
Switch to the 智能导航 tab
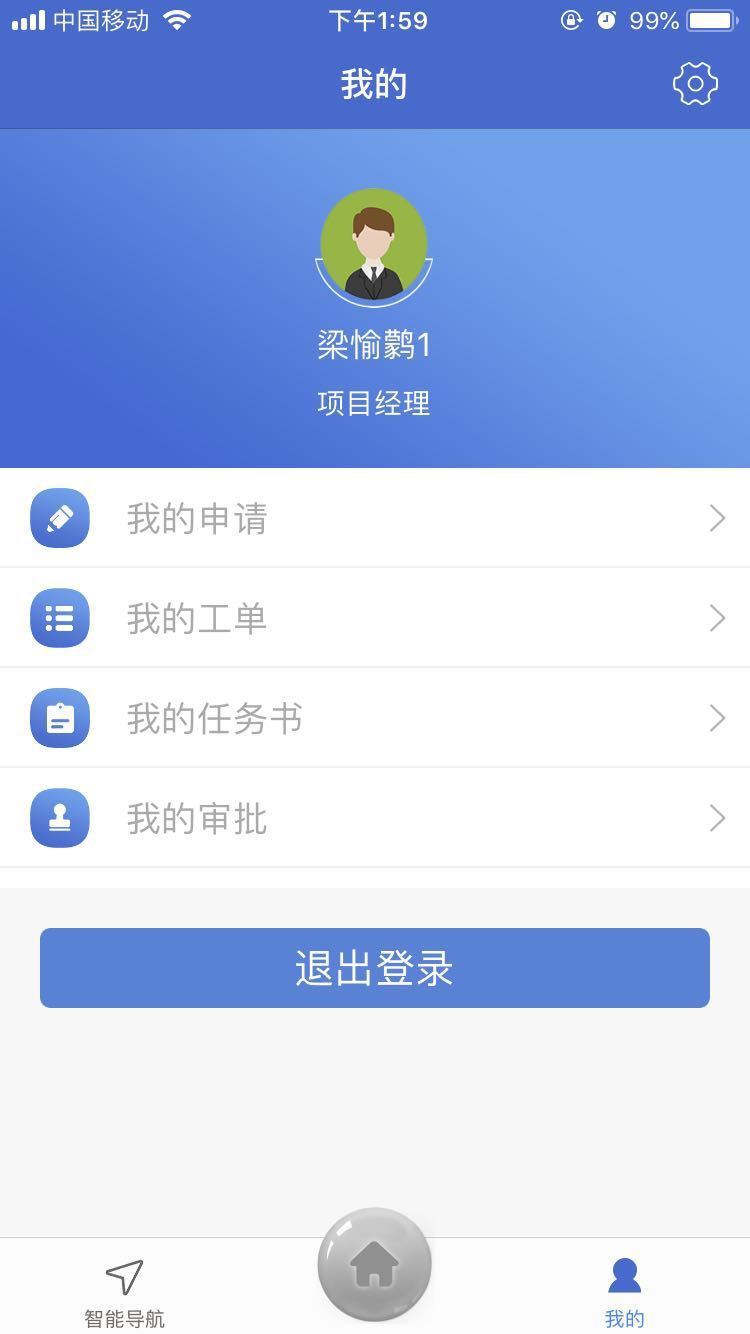pyautogui.click(x=124, y=1292)
